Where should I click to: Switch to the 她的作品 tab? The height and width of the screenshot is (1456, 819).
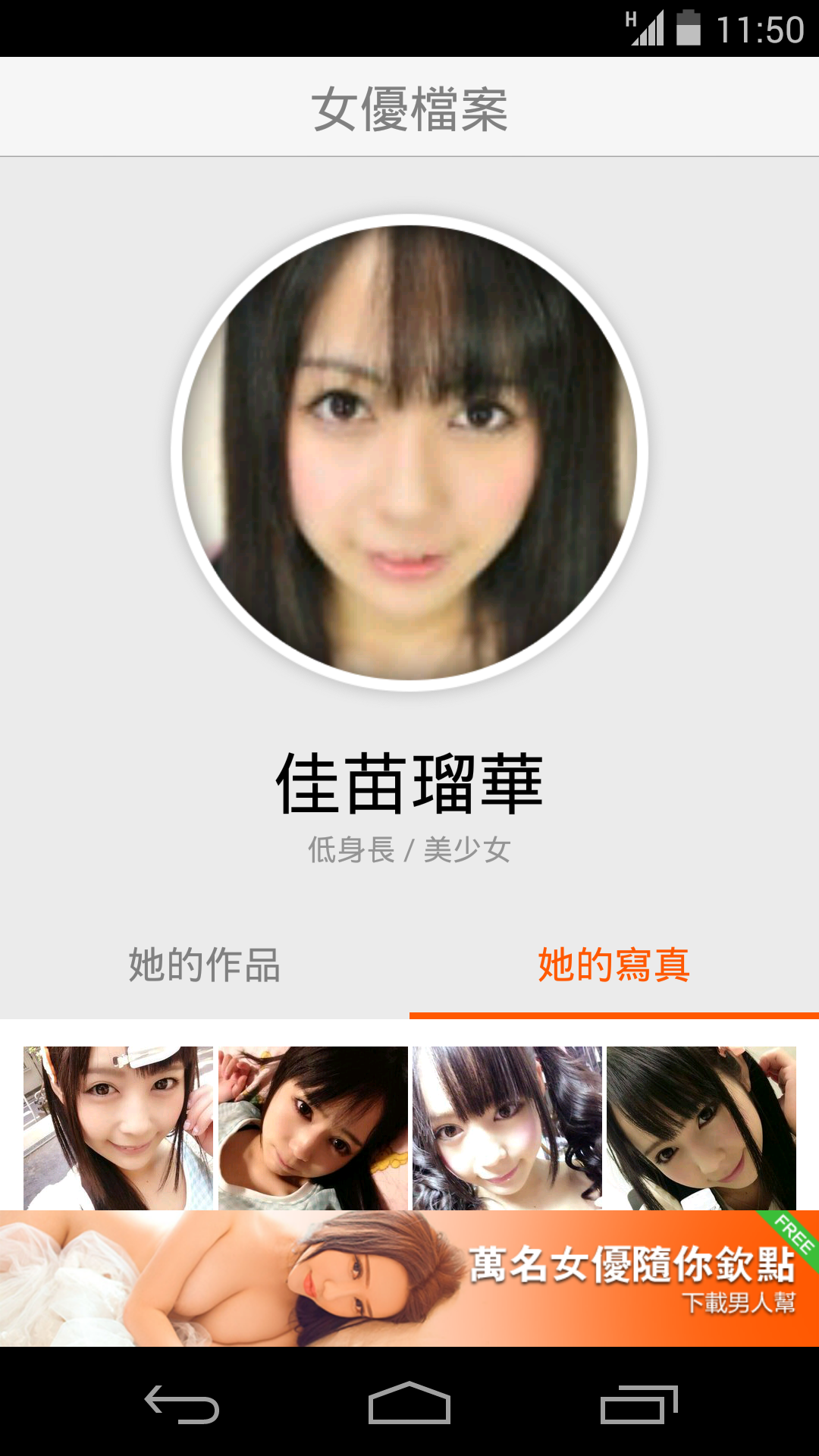pyautogui.click(x=205, y=965)
